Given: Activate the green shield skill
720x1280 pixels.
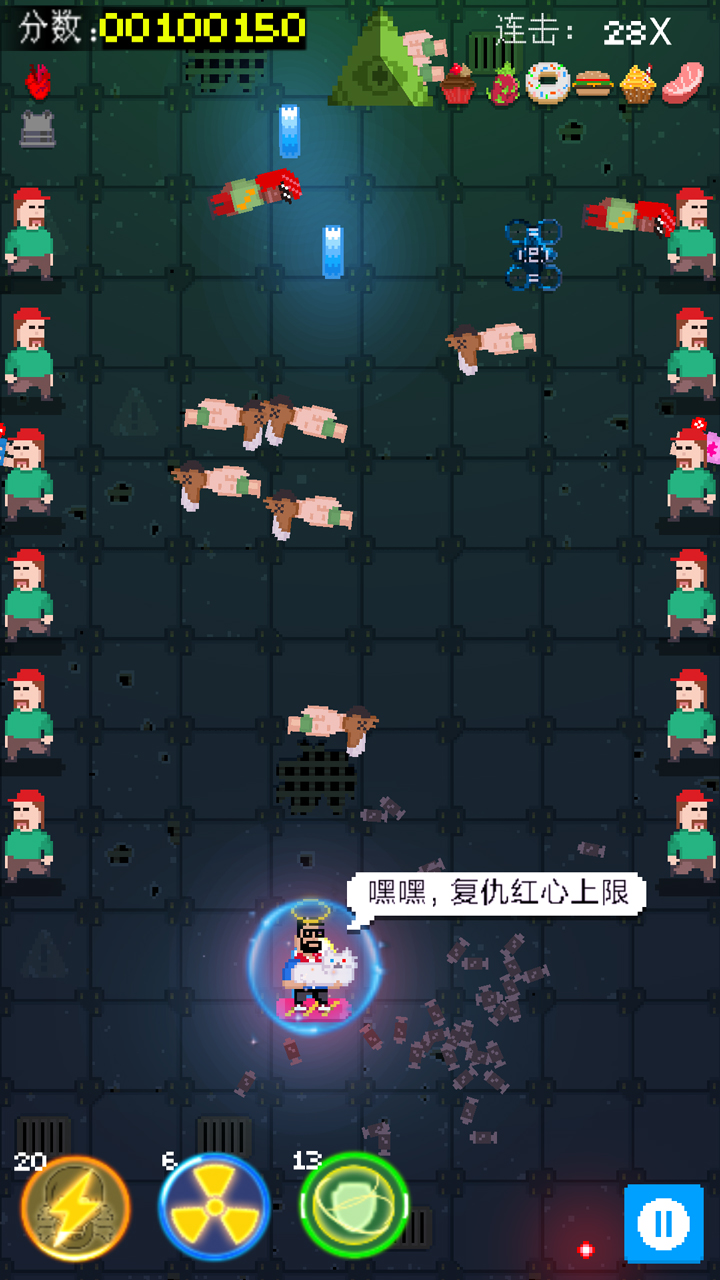Looking at the screenshot, I should coord(354,1207).
